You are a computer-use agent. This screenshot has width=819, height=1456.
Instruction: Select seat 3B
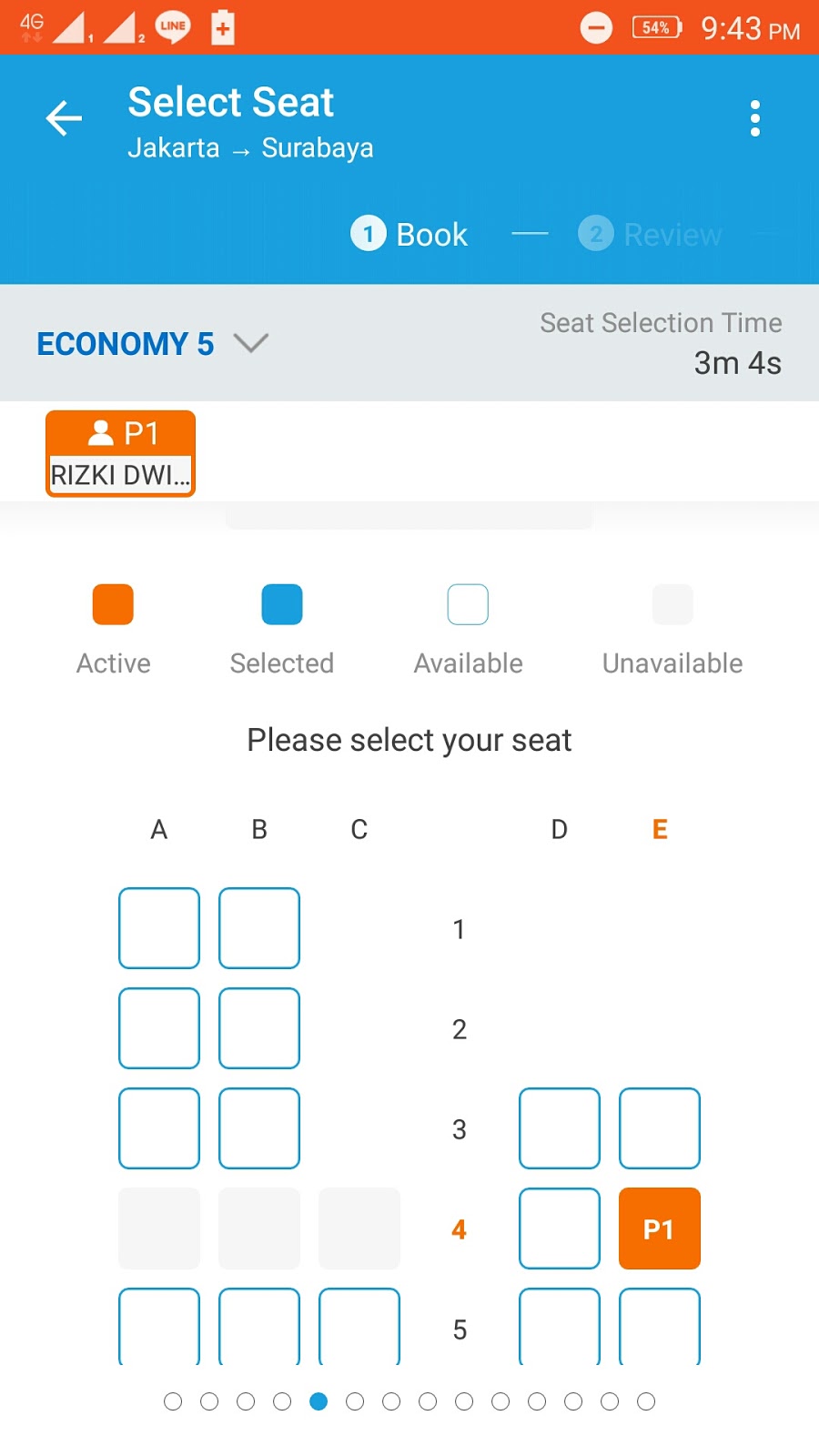point(259,1128)
